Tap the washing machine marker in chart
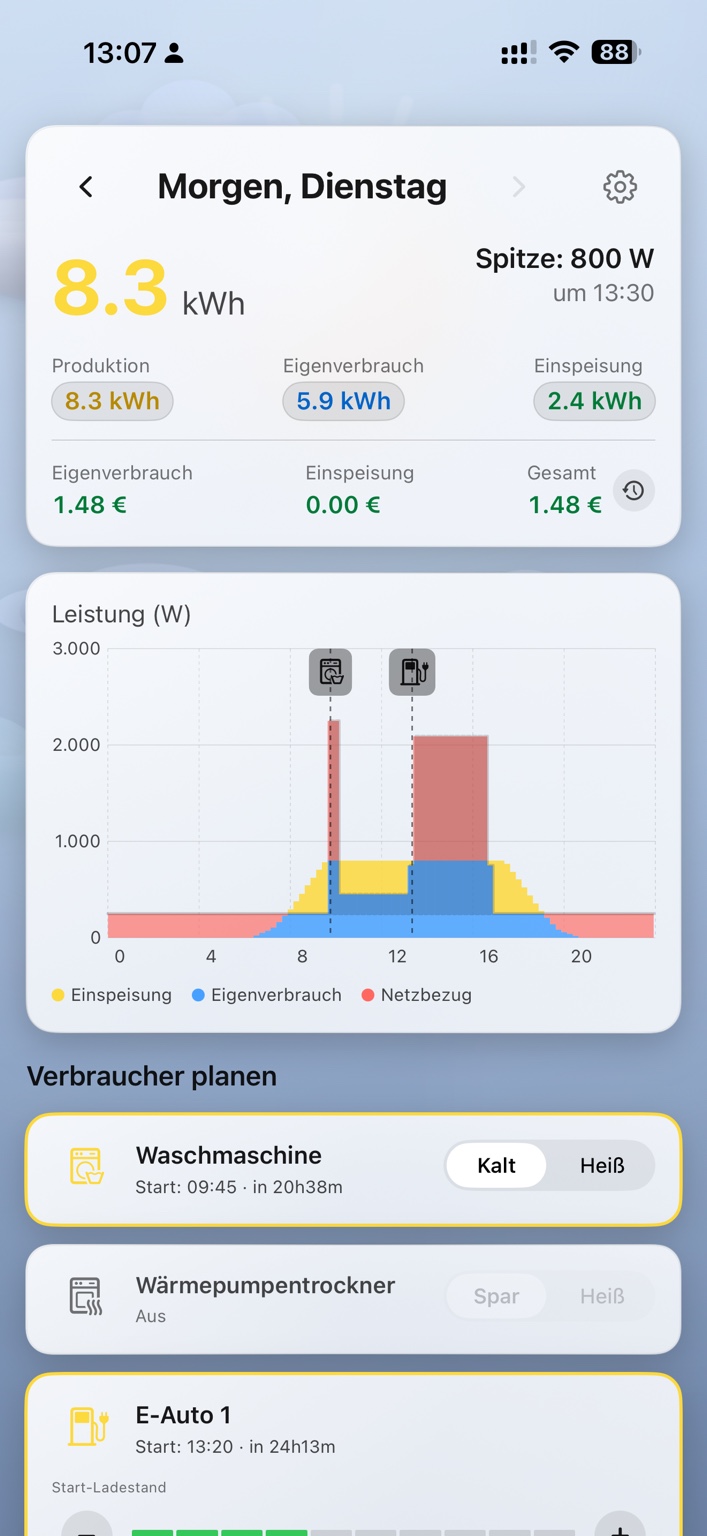 331,671
